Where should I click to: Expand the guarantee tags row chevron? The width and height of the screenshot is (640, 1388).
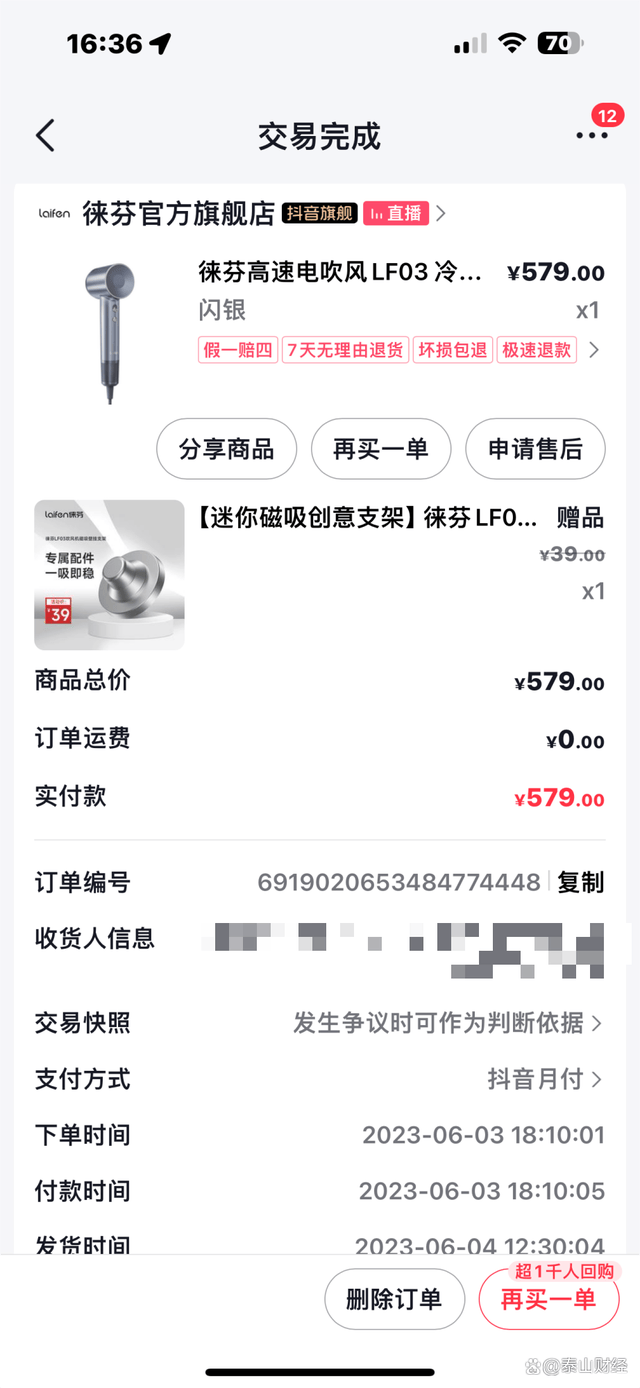[x=594, y=350]
